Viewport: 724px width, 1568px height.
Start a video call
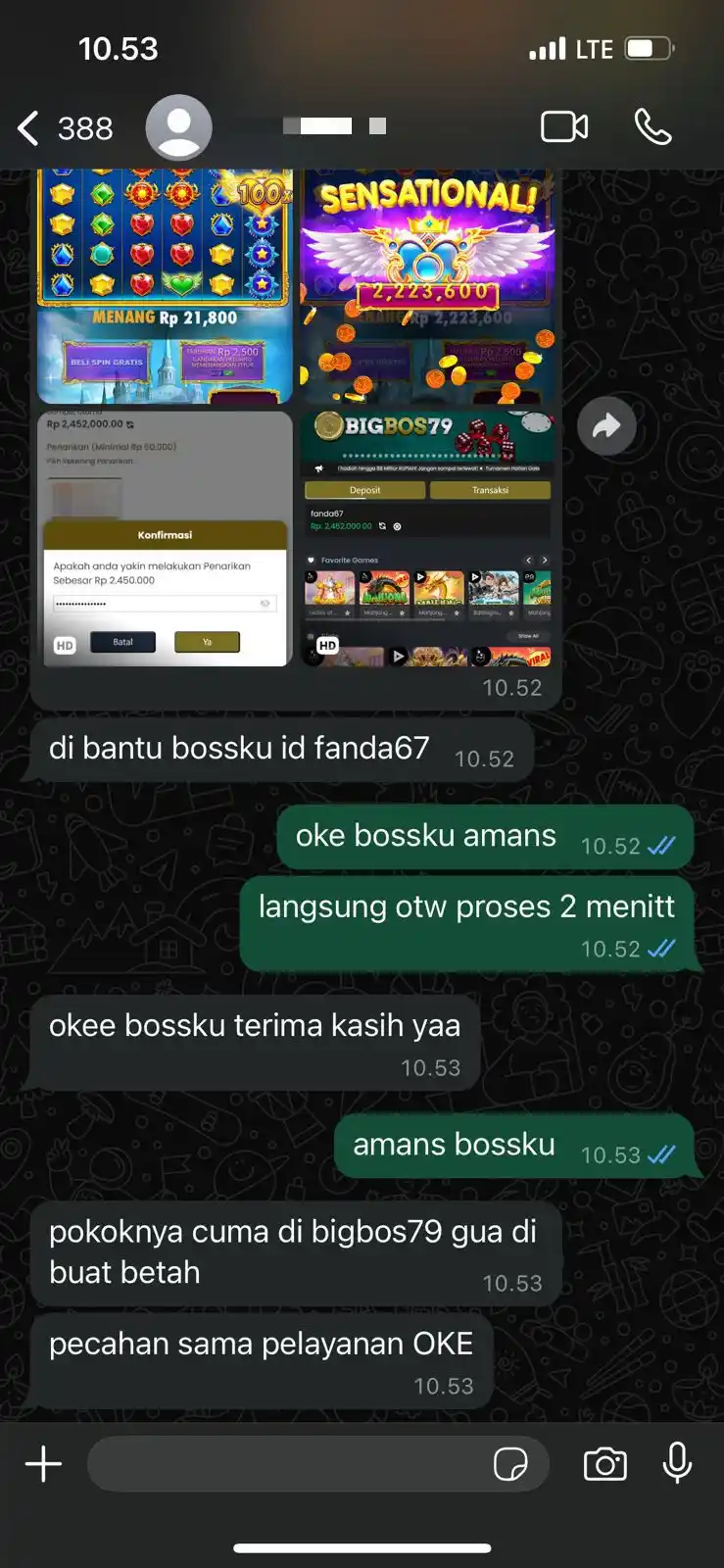564,127
